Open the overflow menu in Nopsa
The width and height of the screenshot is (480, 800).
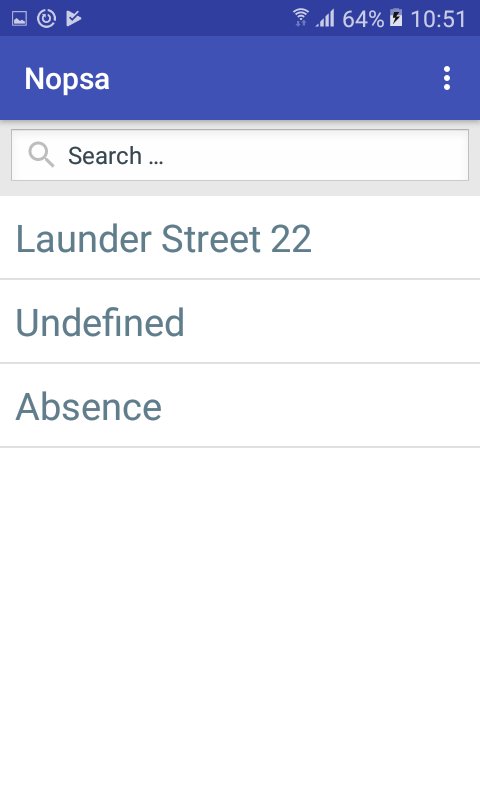click(447, 79)
